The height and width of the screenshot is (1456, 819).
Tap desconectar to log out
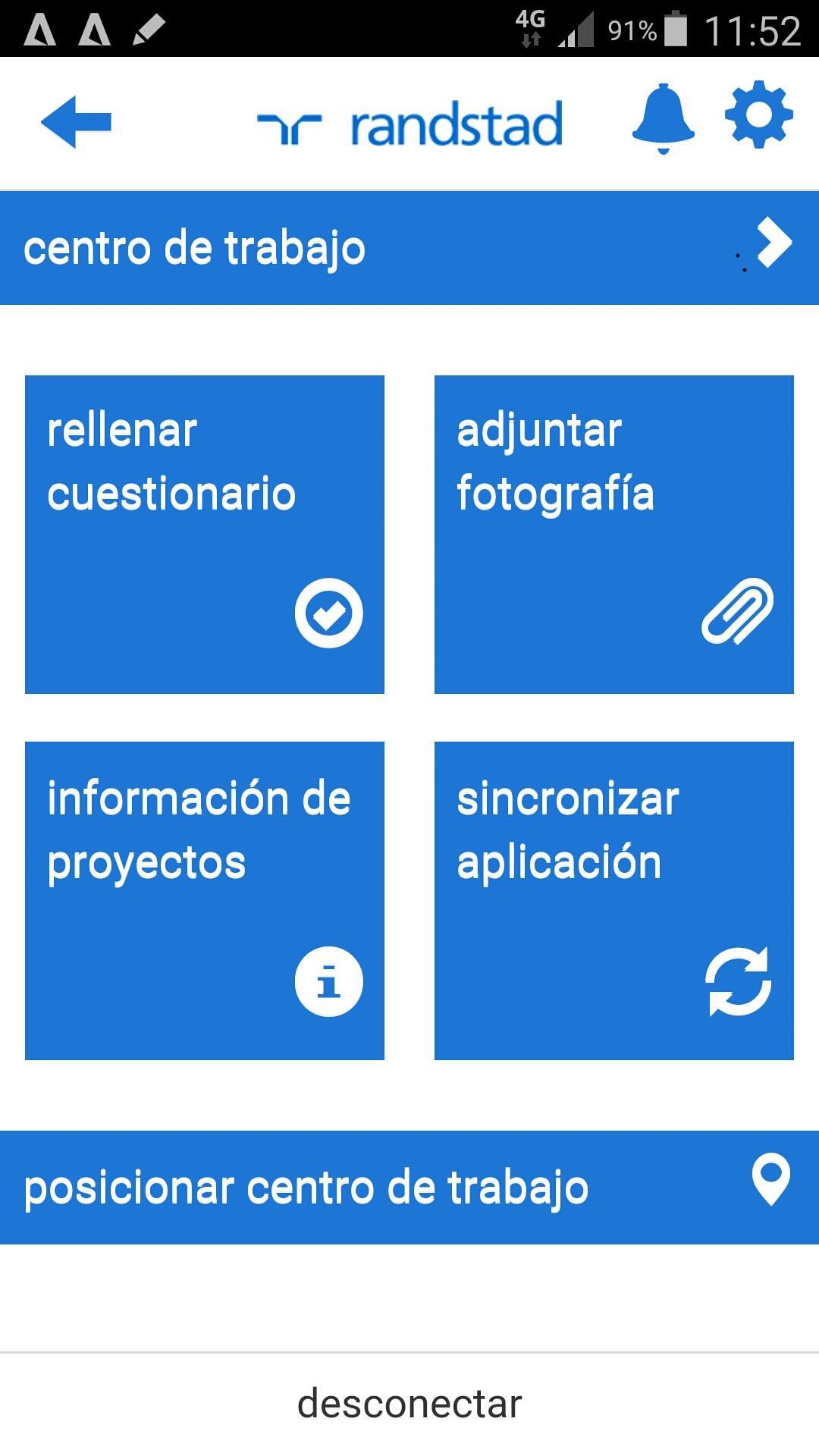click(409, 1404)
